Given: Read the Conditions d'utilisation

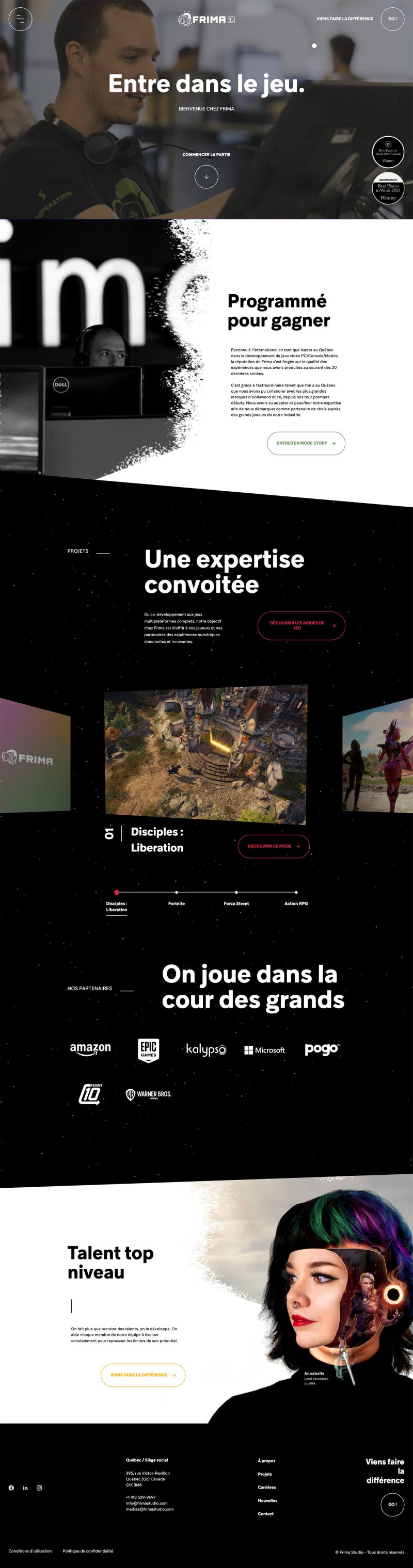Looking at the screenshot, I should point(30,1551).
